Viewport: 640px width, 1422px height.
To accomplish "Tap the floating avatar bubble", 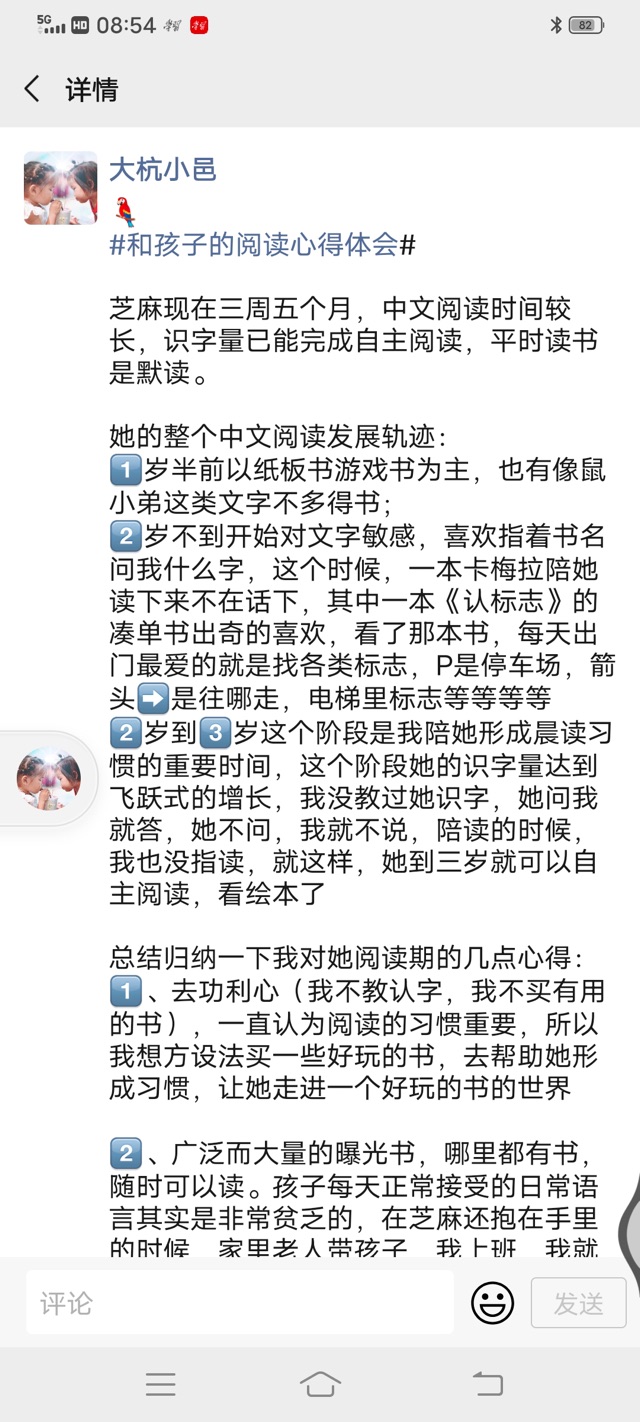I will pos(48,778).
